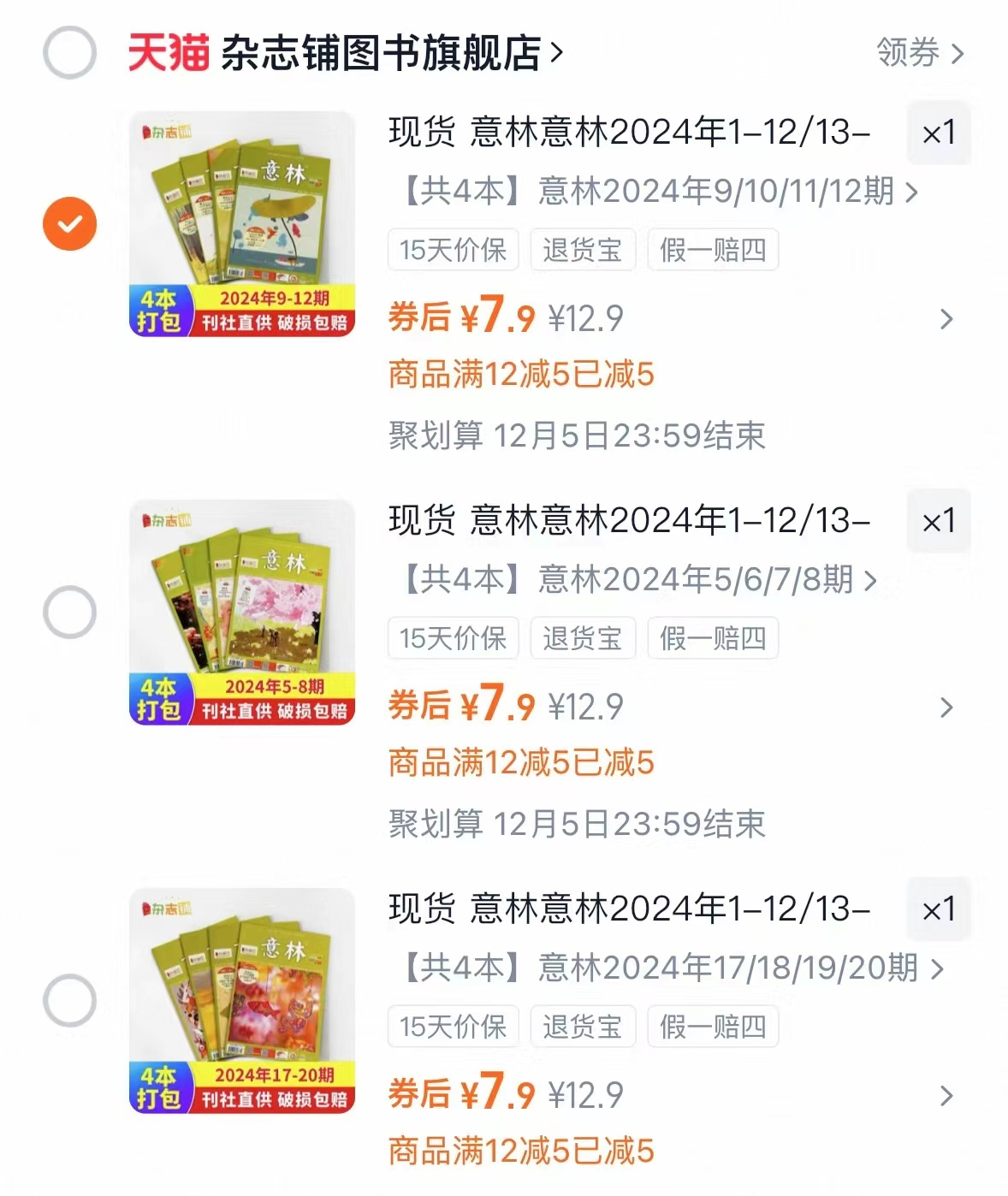Click the Tmall brand logo icon
1008x1196 pixels.
[x=168, y=53]
